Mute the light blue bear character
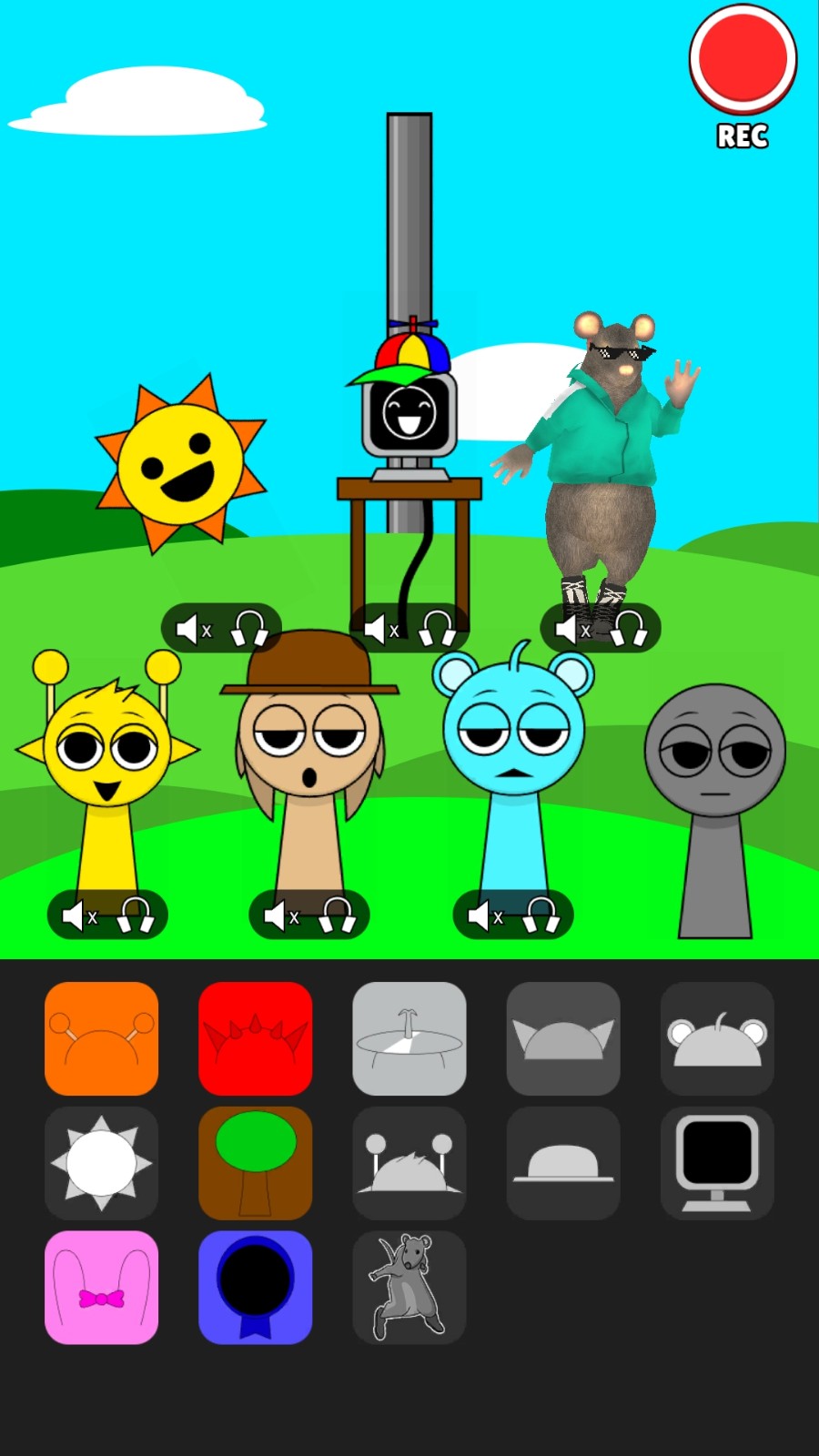 [x=484, y=915]
